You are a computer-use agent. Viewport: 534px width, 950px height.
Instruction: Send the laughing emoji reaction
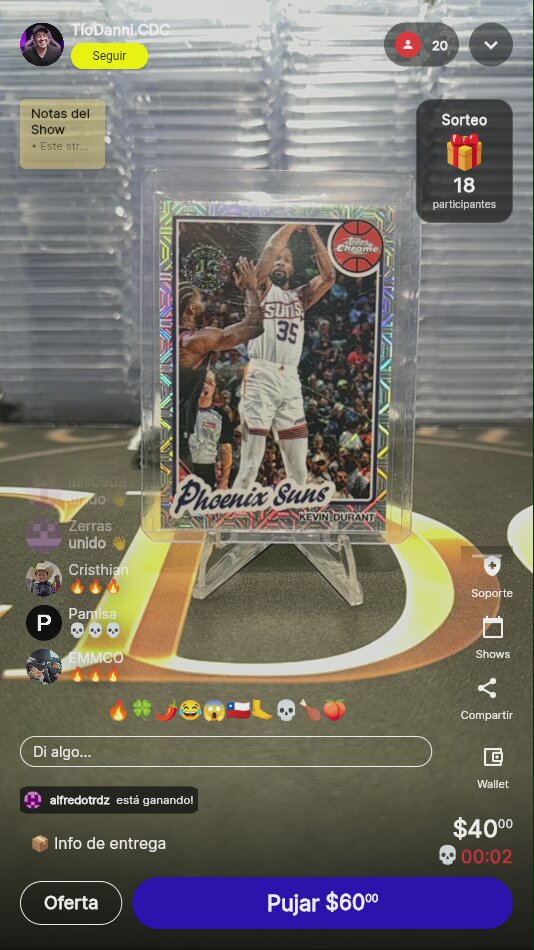coord(190,710)
